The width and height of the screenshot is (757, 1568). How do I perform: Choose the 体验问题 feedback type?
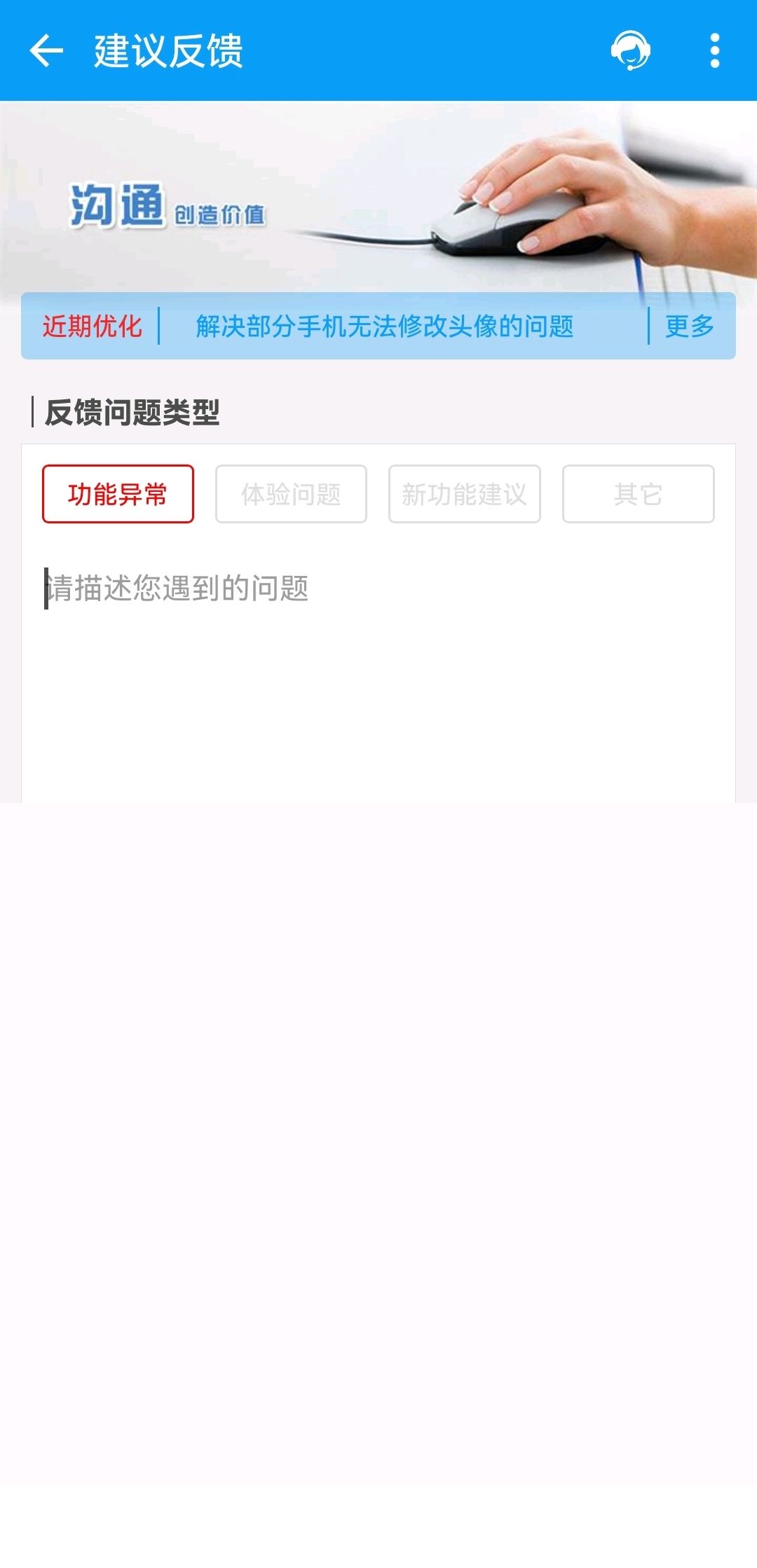pyautogui.click(x=291, y=494)
